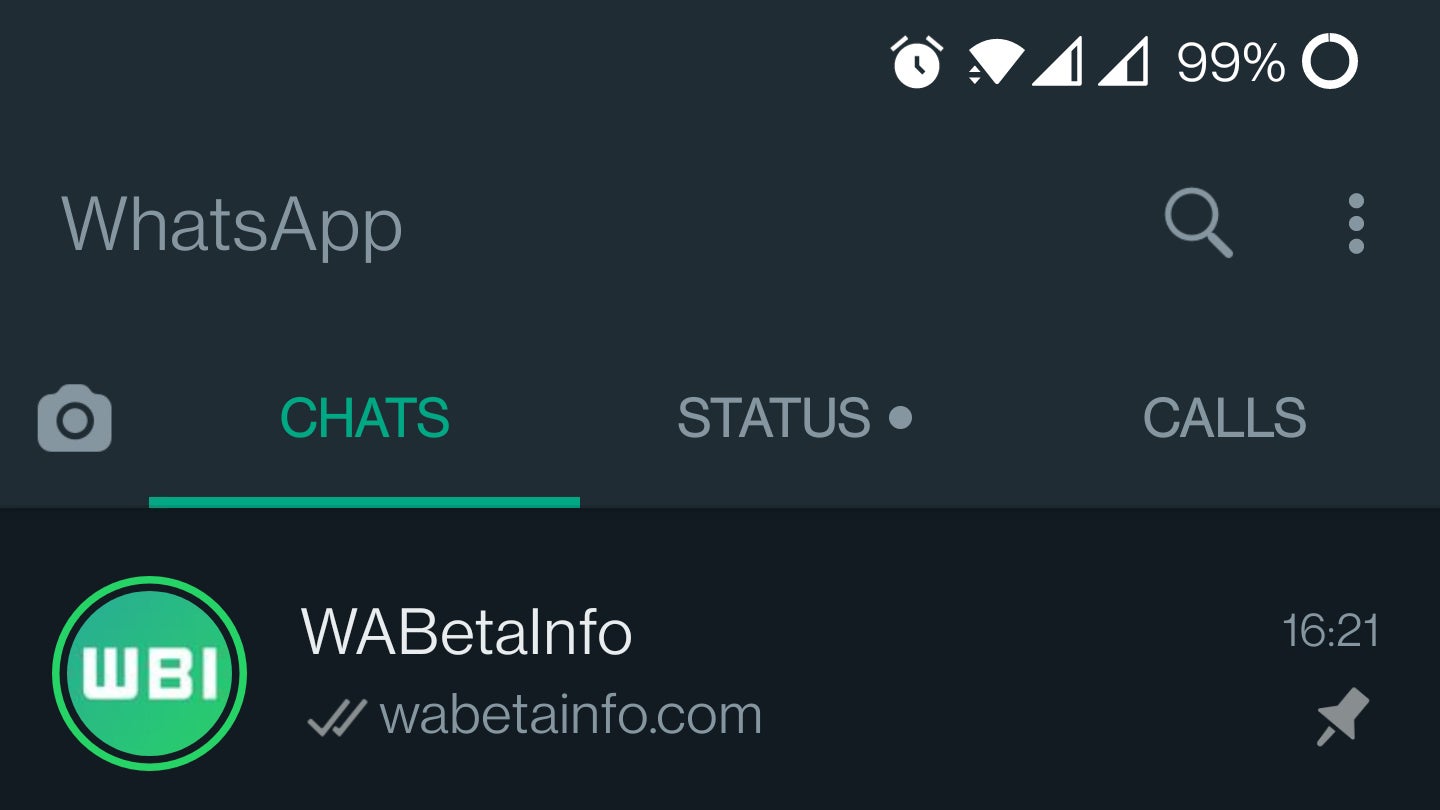Go to the CALLS tab
The image size is (1440, 810).
click(1224, 418)
